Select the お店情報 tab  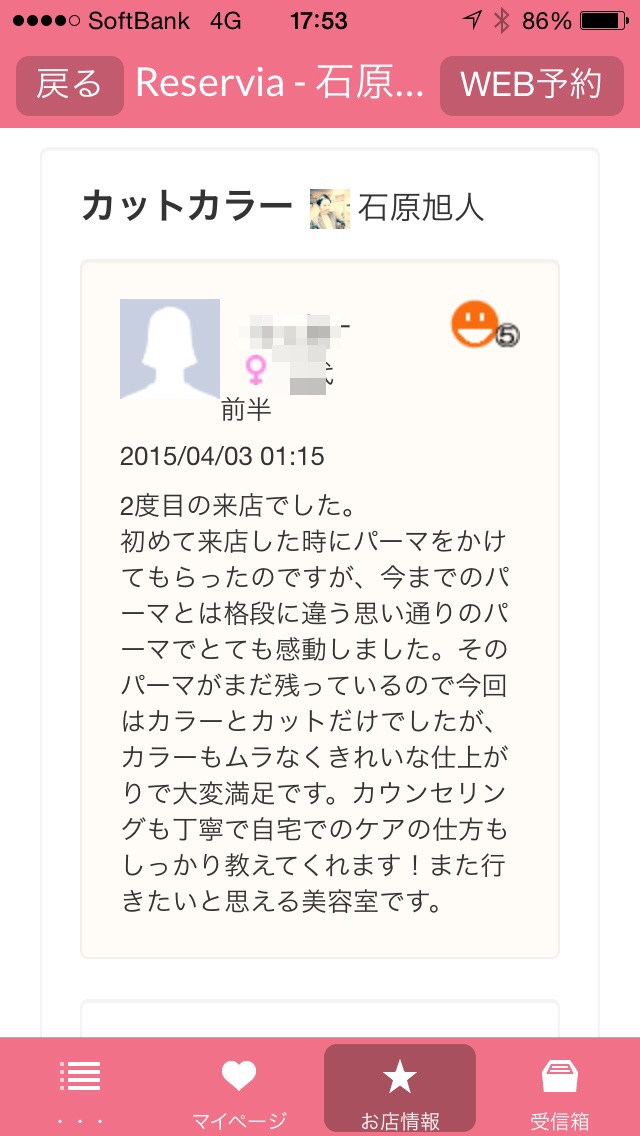pyautogui.click(x=400, y=1088)
